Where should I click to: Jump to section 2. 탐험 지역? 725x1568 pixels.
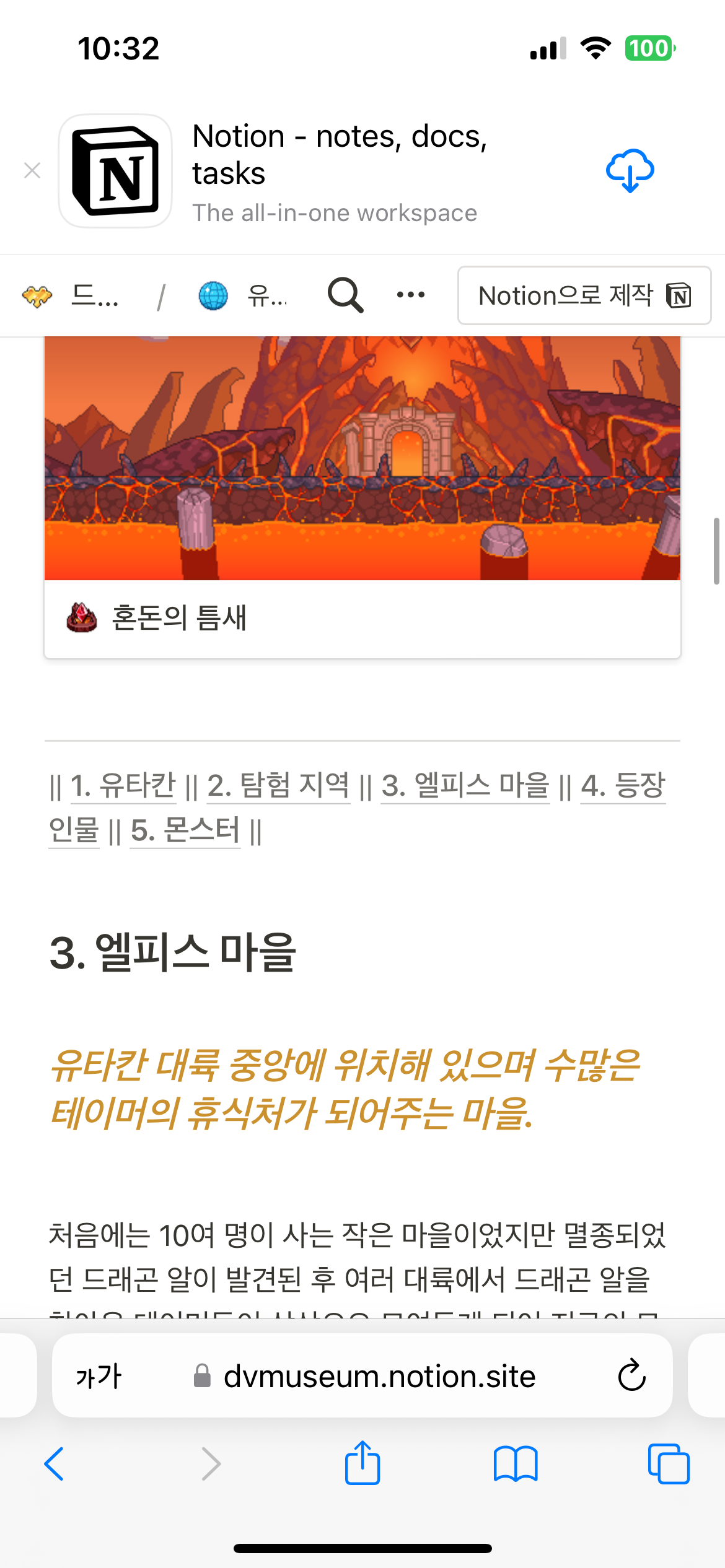point(278,786)
